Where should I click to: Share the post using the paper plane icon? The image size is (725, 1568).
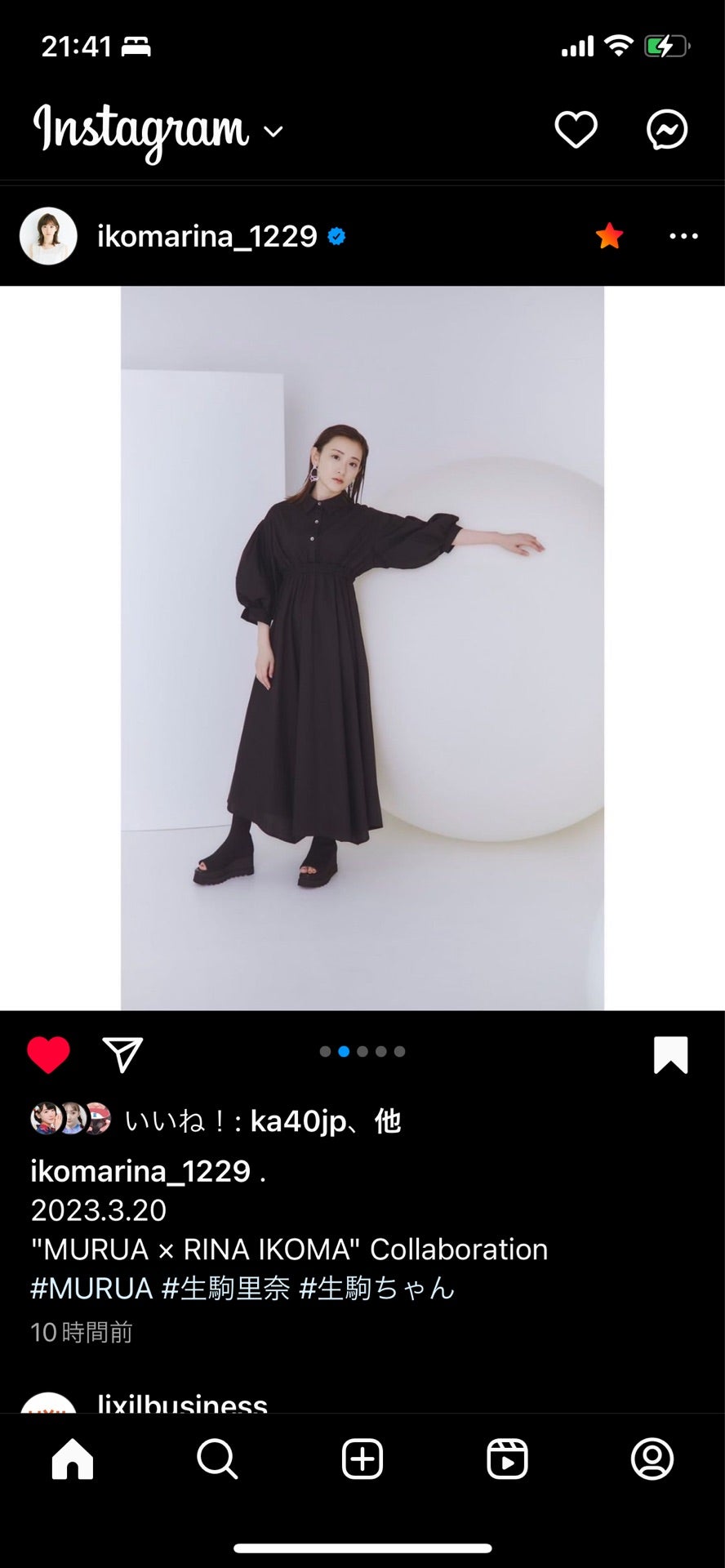point(121,1053)
